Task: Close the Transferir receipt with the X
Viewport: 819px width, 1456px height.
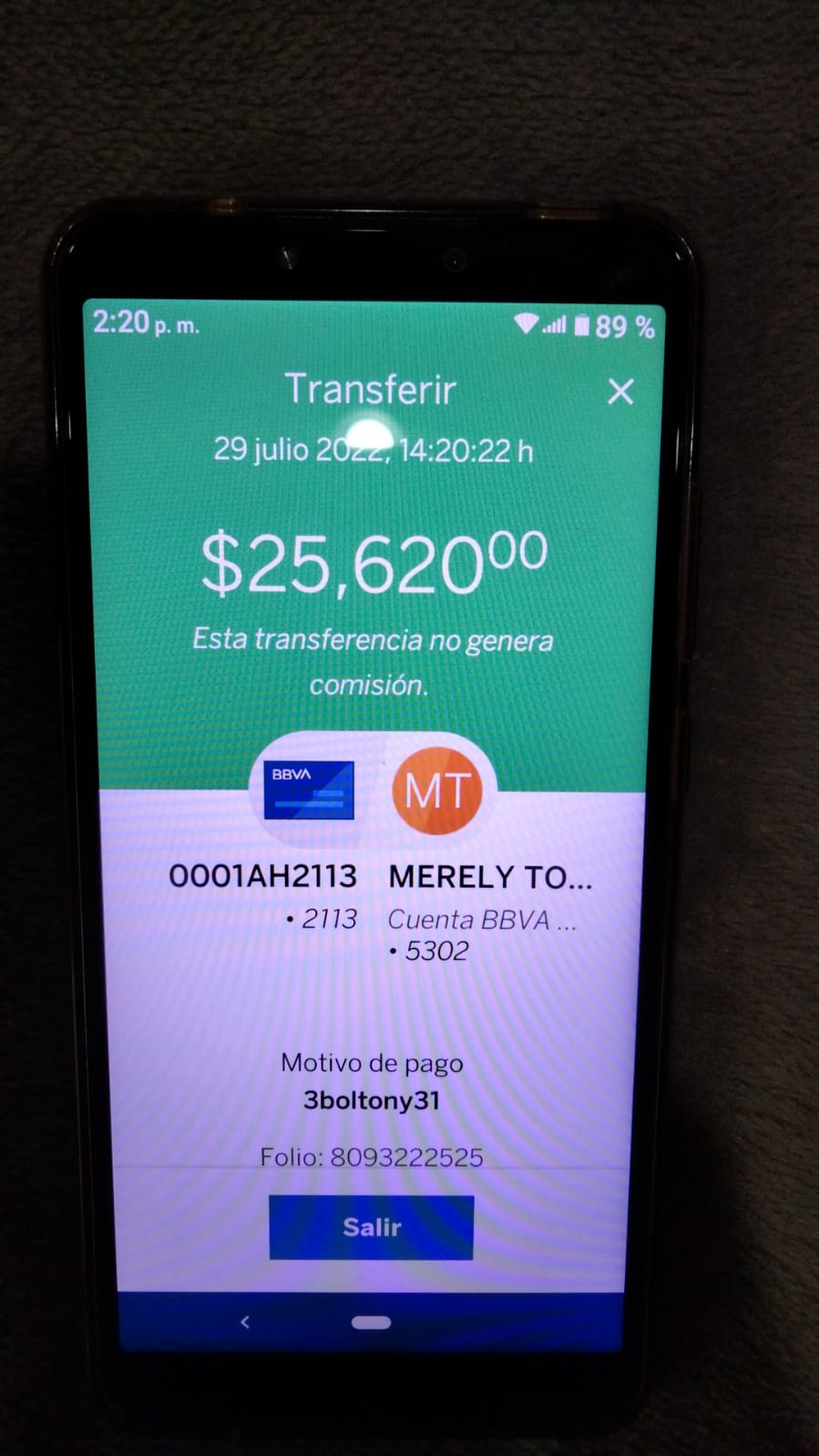Action: (620, 392)
